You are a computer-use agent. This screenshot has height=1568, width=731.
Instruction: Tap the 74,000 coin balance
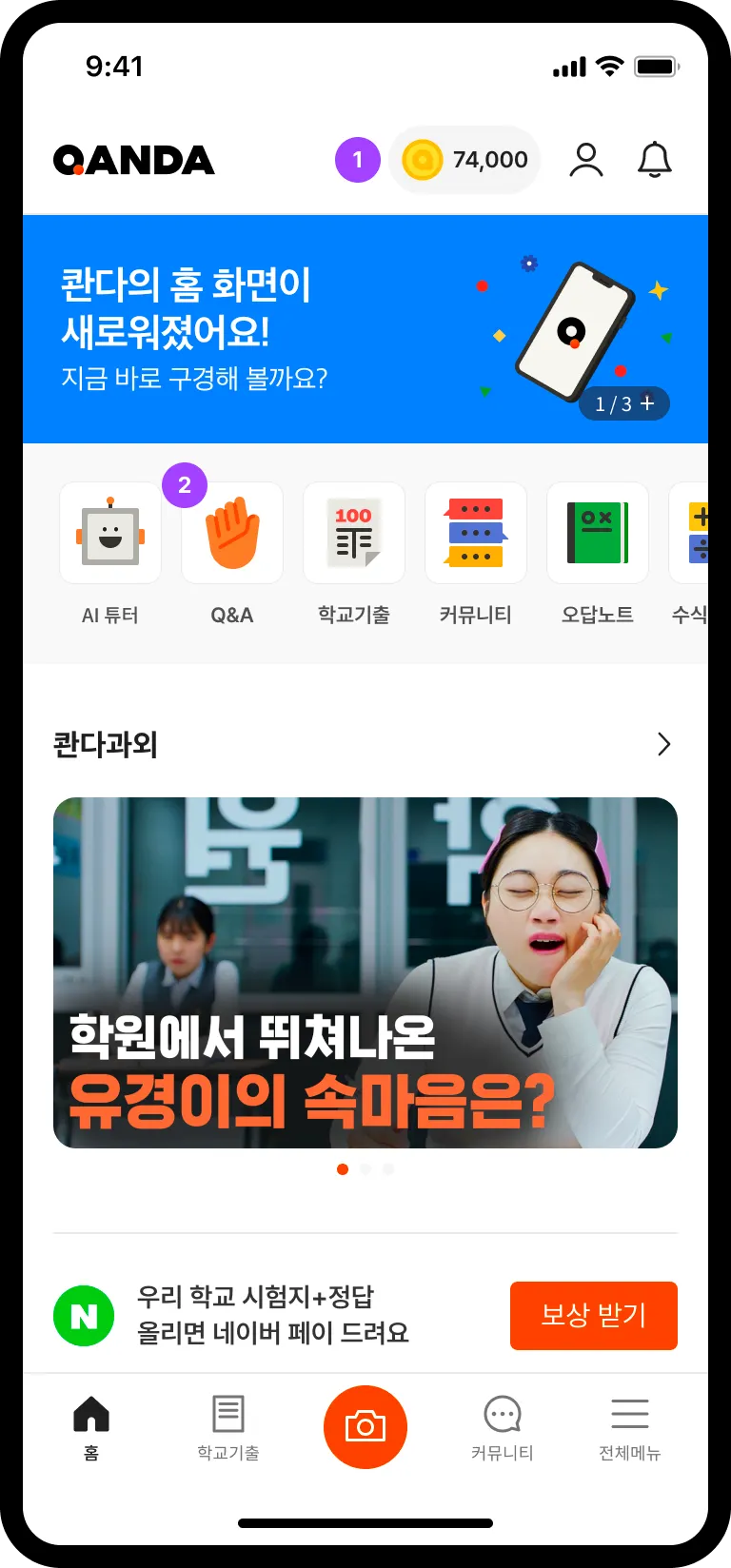point(465,160)
